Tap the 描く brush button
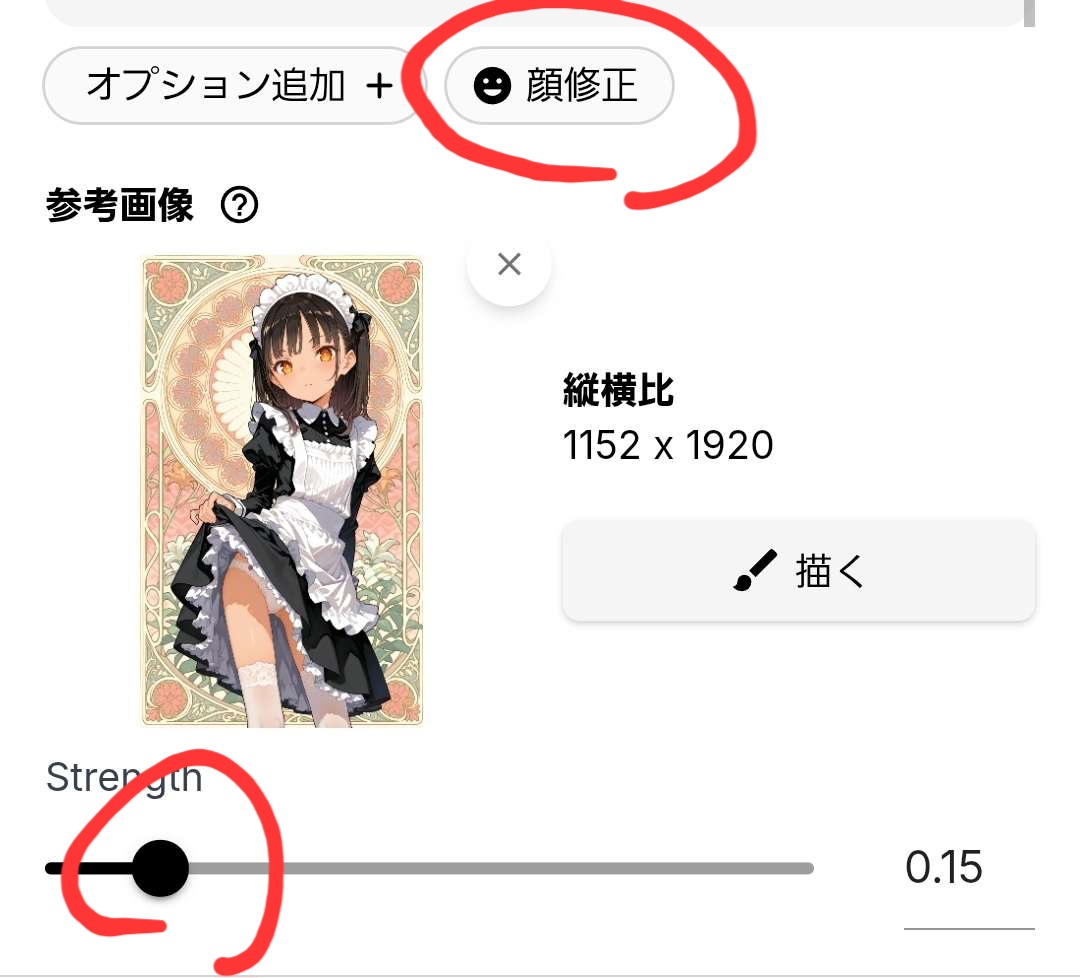The width and height of the screenshot is (1080, 978). (x=798, y=570)
